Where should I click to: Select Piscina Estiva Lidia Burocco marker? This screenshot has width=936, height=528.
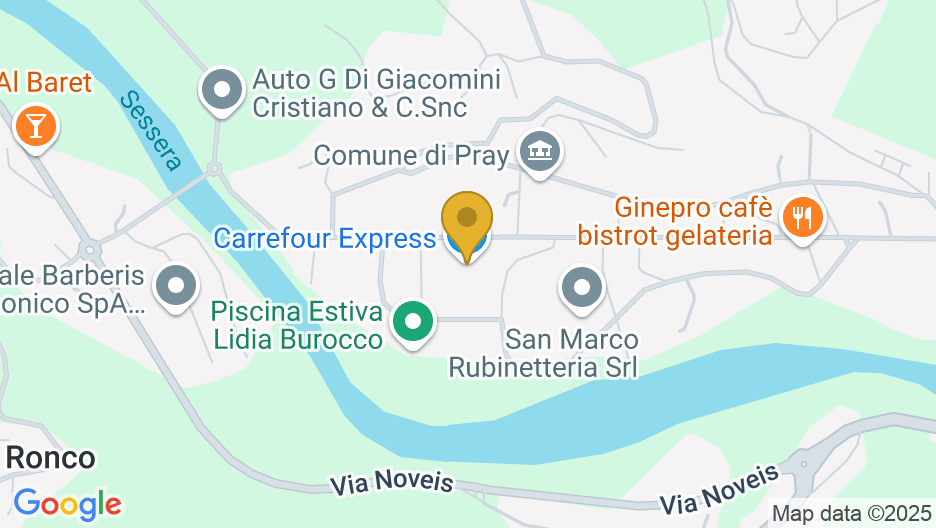pos(412,323)
